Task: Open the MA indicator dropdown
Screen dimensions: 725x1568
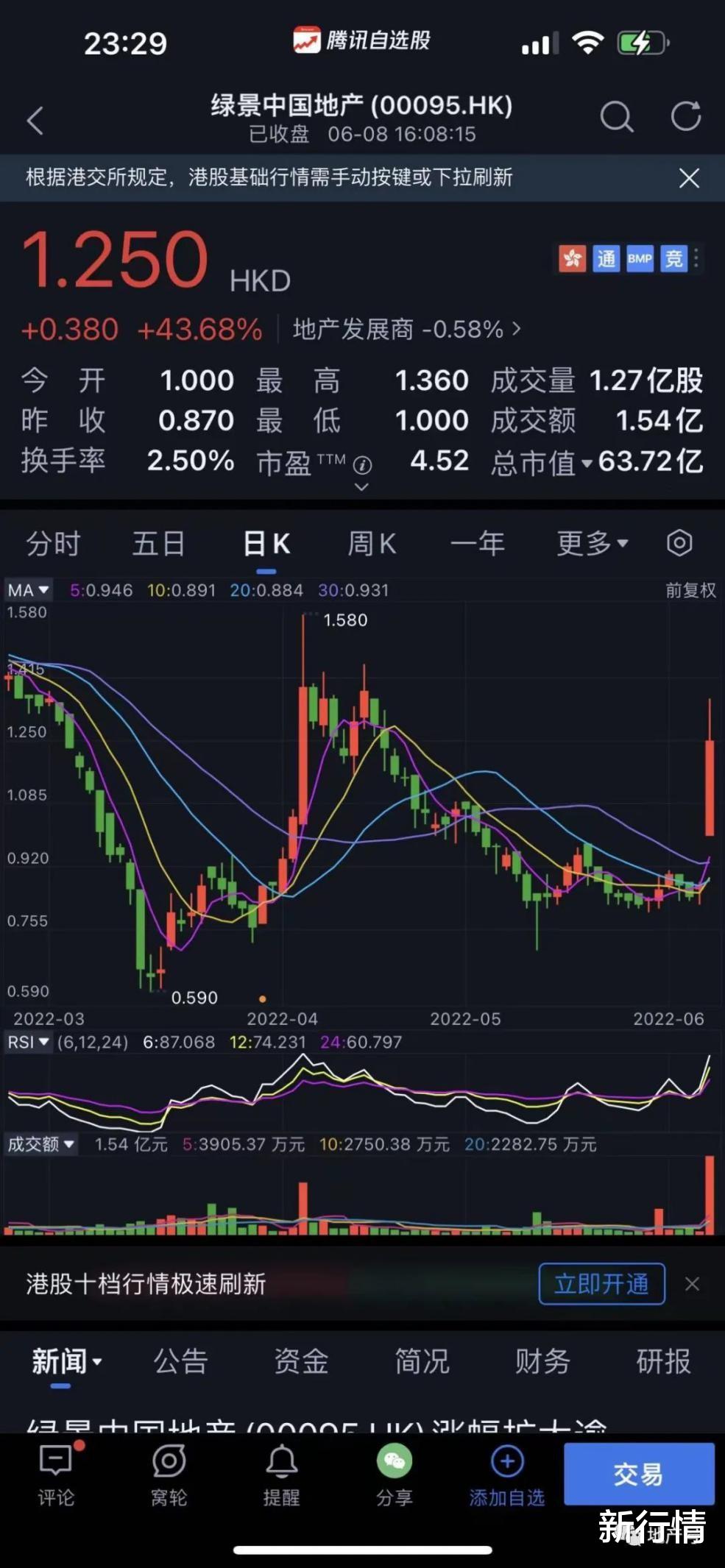Action: tap(27, 590)
